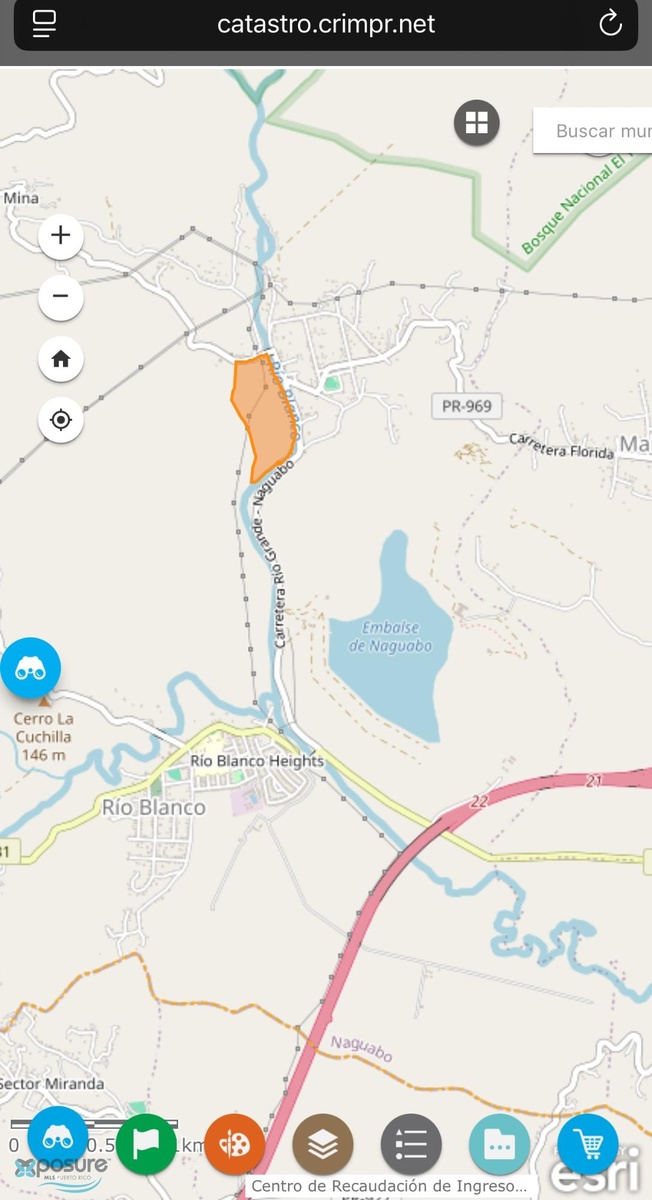
Task: Reload the catastro.crimpr.net page
Action: tap(610, 24)
